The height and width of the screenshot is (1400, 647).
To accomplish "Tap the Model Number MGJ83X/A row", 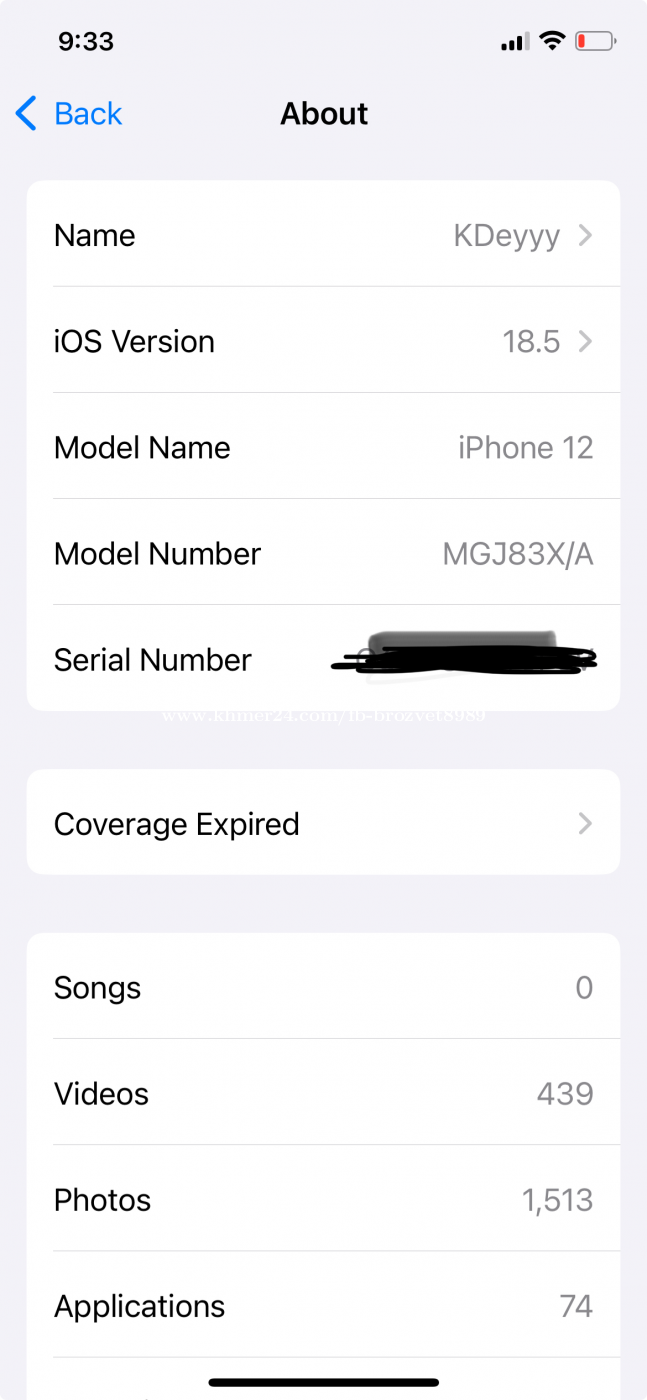I will tap(323, 553).
